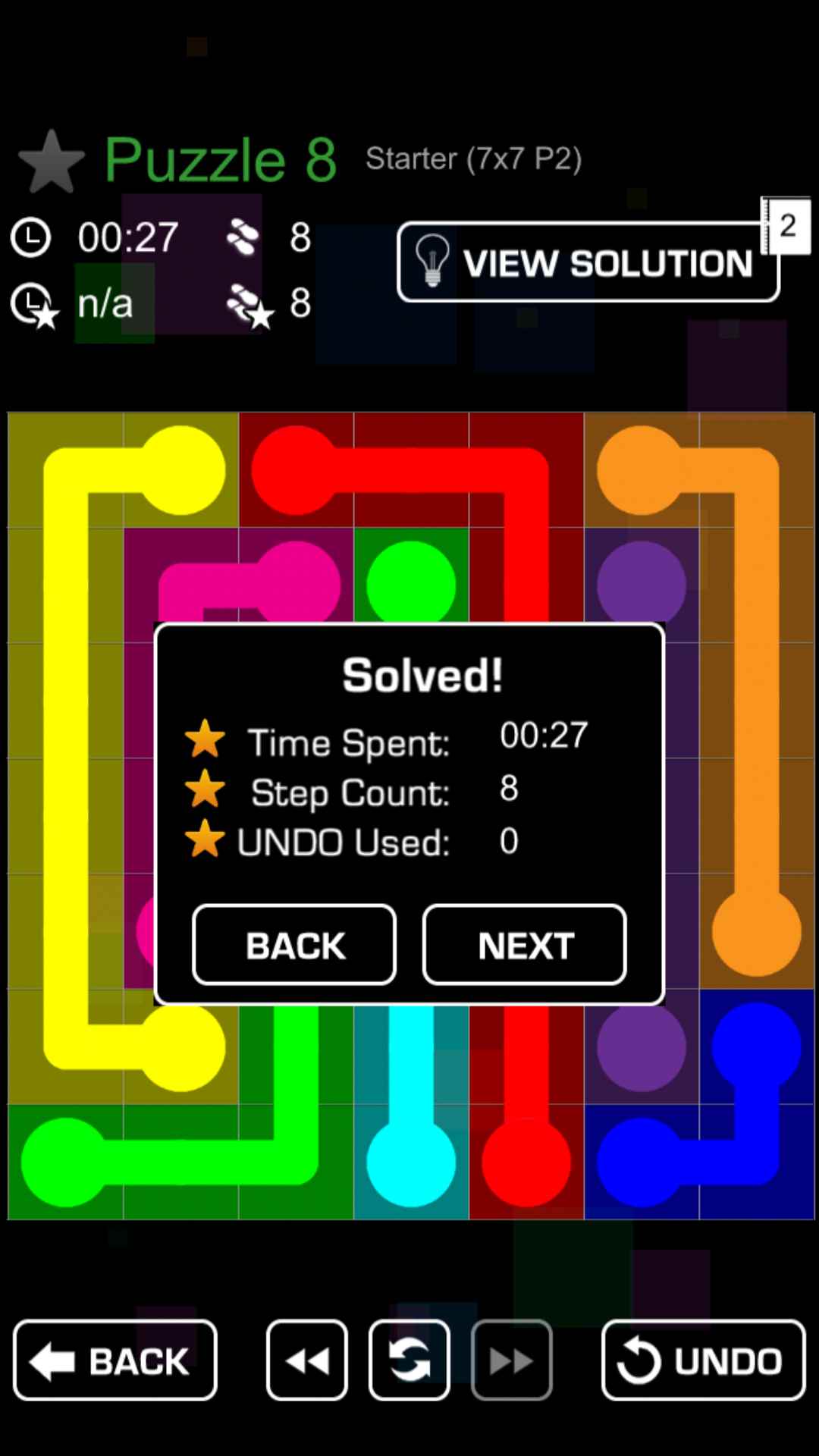Restart the puzzle with the refresh icon
The width and height of the screenshot is (819, 1456).
[409, 1360]
